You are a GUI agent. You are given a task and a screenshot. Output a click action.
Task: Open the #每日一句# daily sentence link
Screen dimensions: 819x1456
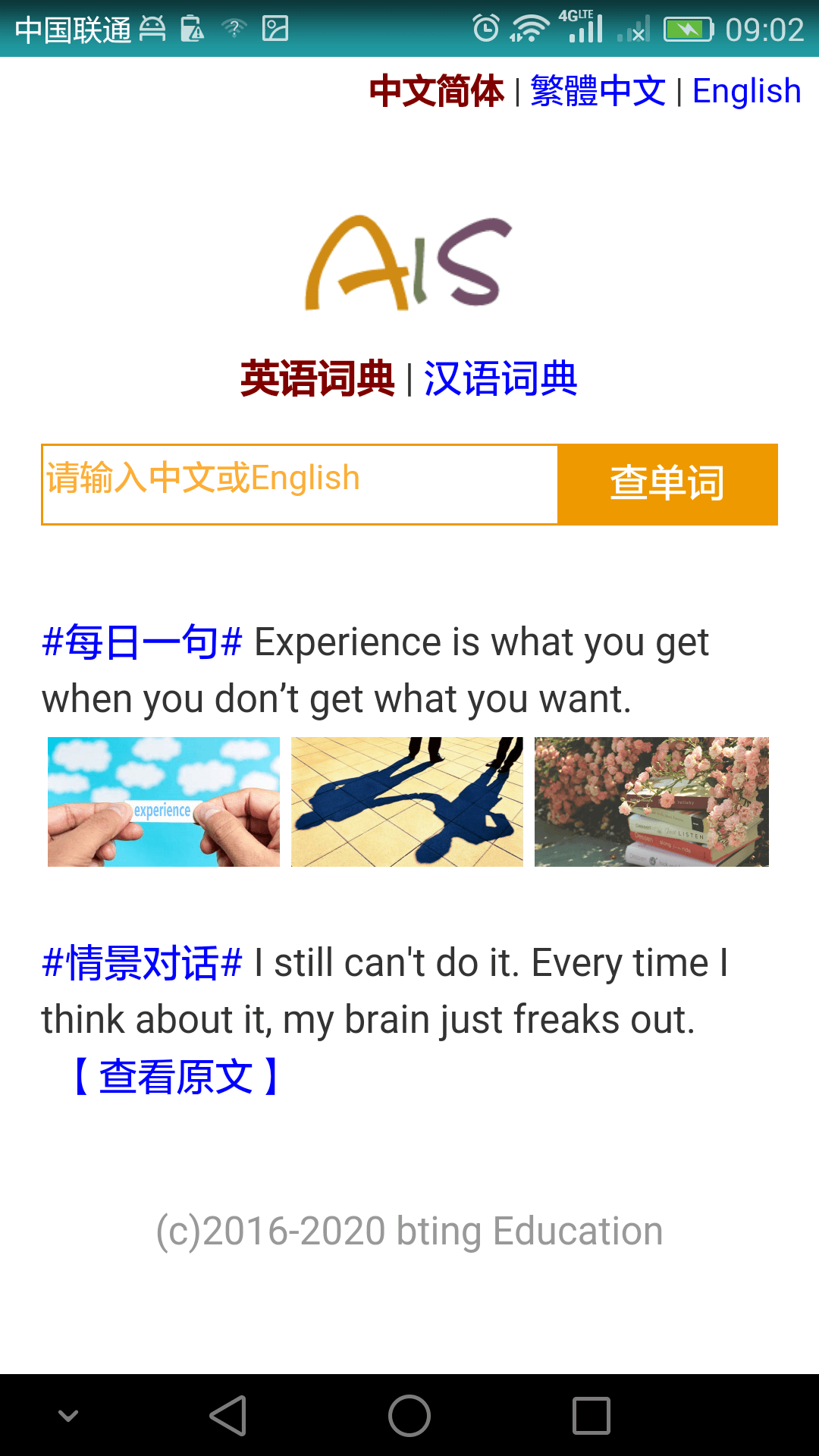(x=143, y=642)
